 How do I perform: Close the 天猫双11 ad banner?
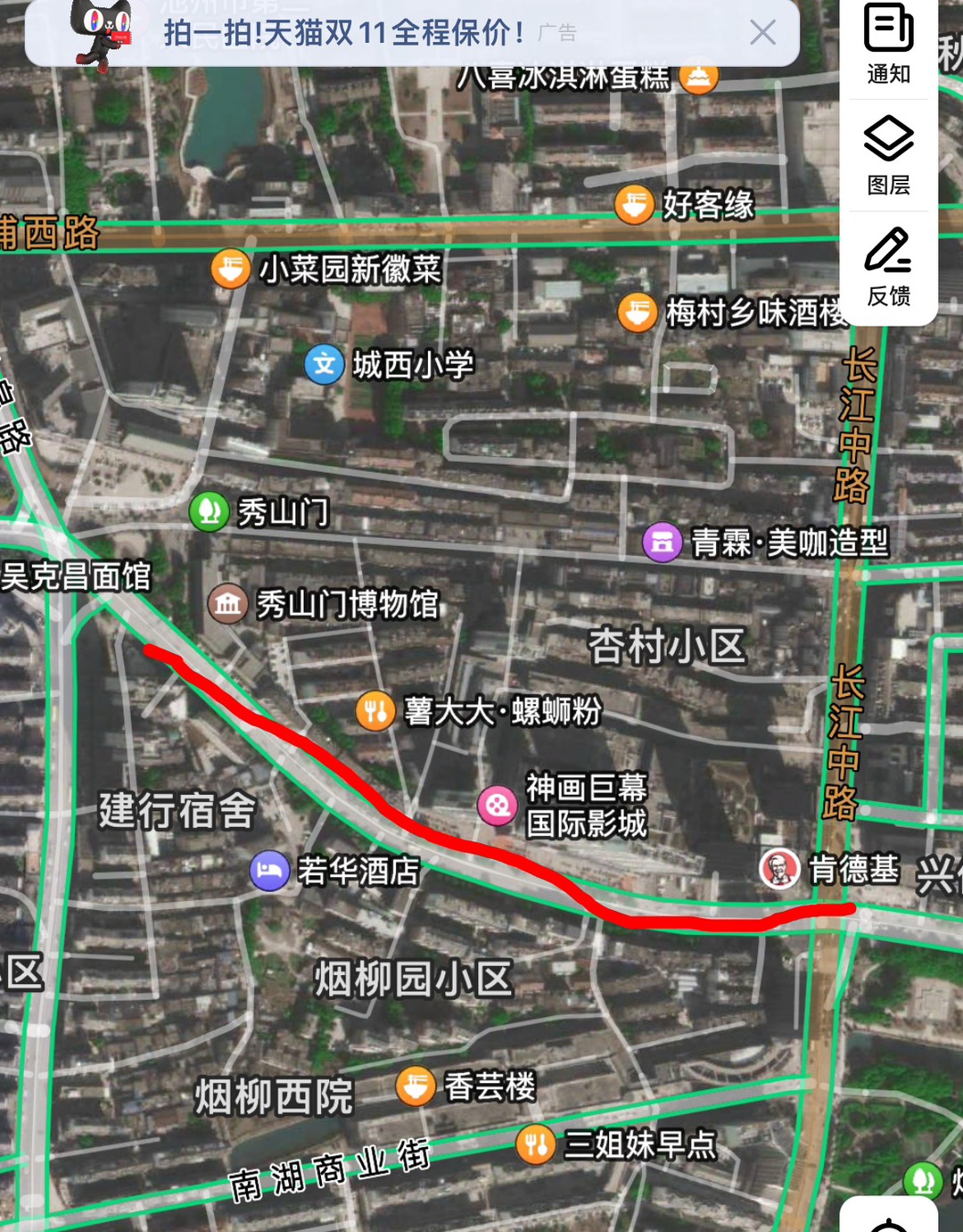[x=762, y=33]
